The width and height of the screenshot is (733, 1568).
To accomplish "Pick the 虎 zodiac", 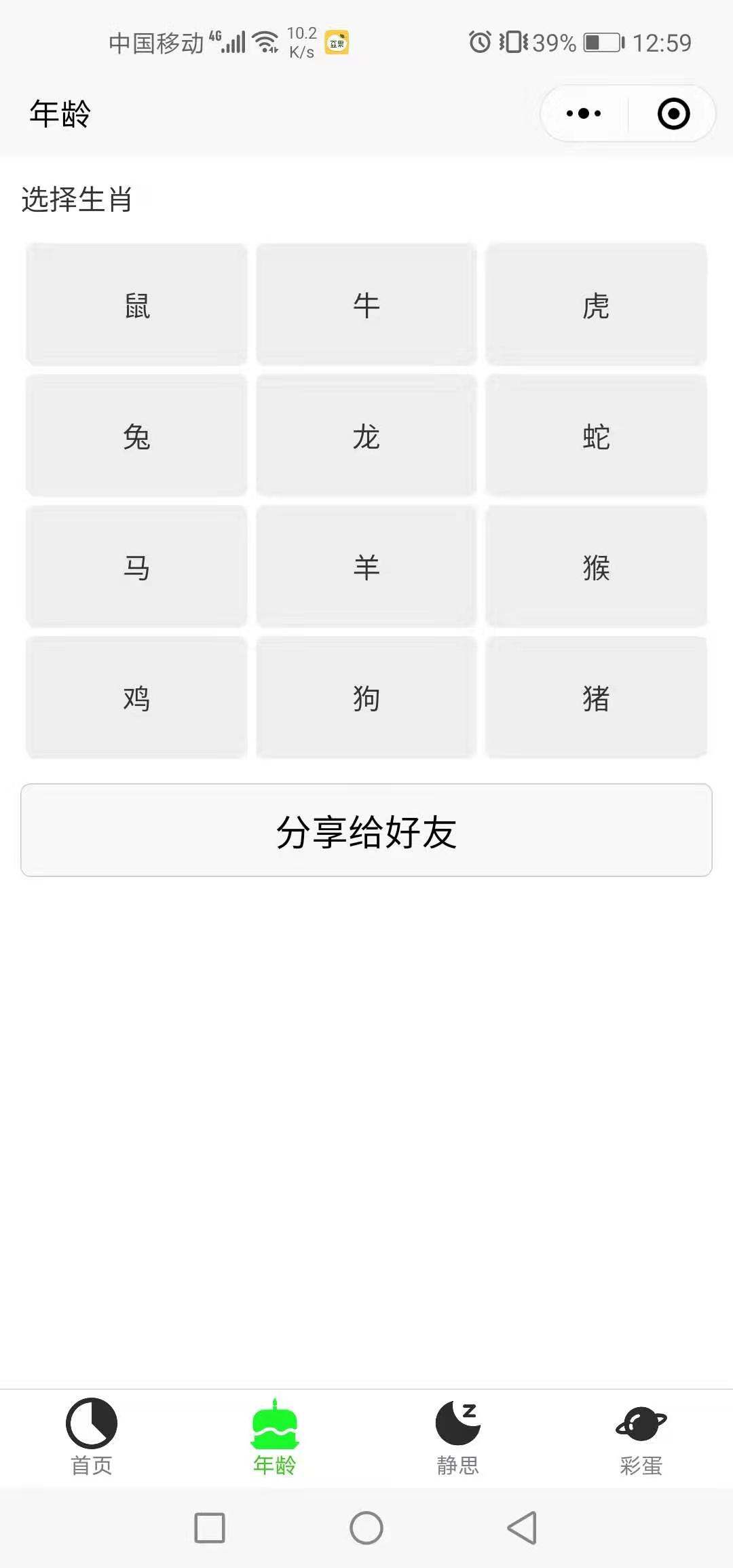I will click(597, 305).
